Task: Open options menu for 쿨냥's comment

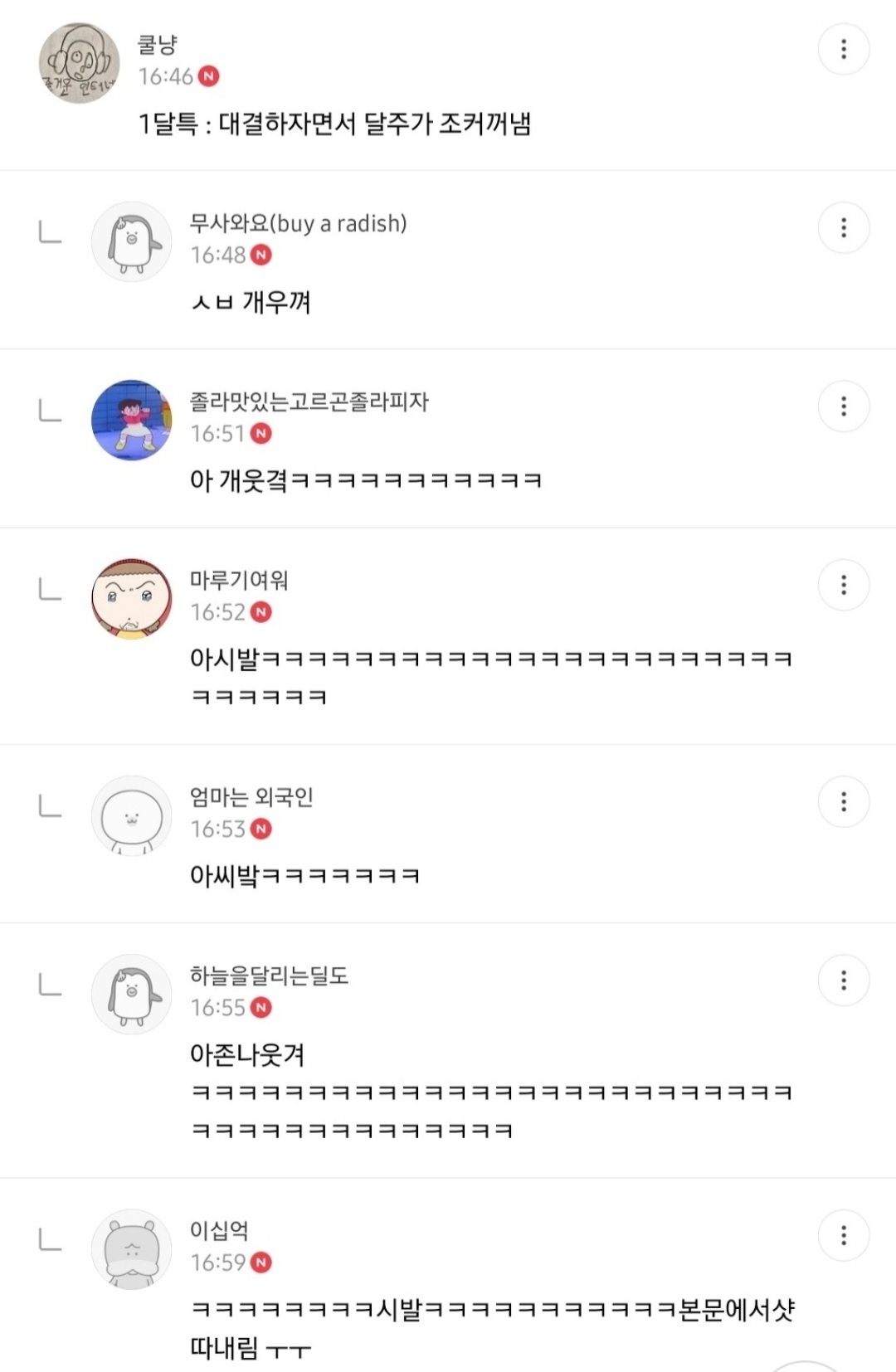Action: [x=843, y=49]
